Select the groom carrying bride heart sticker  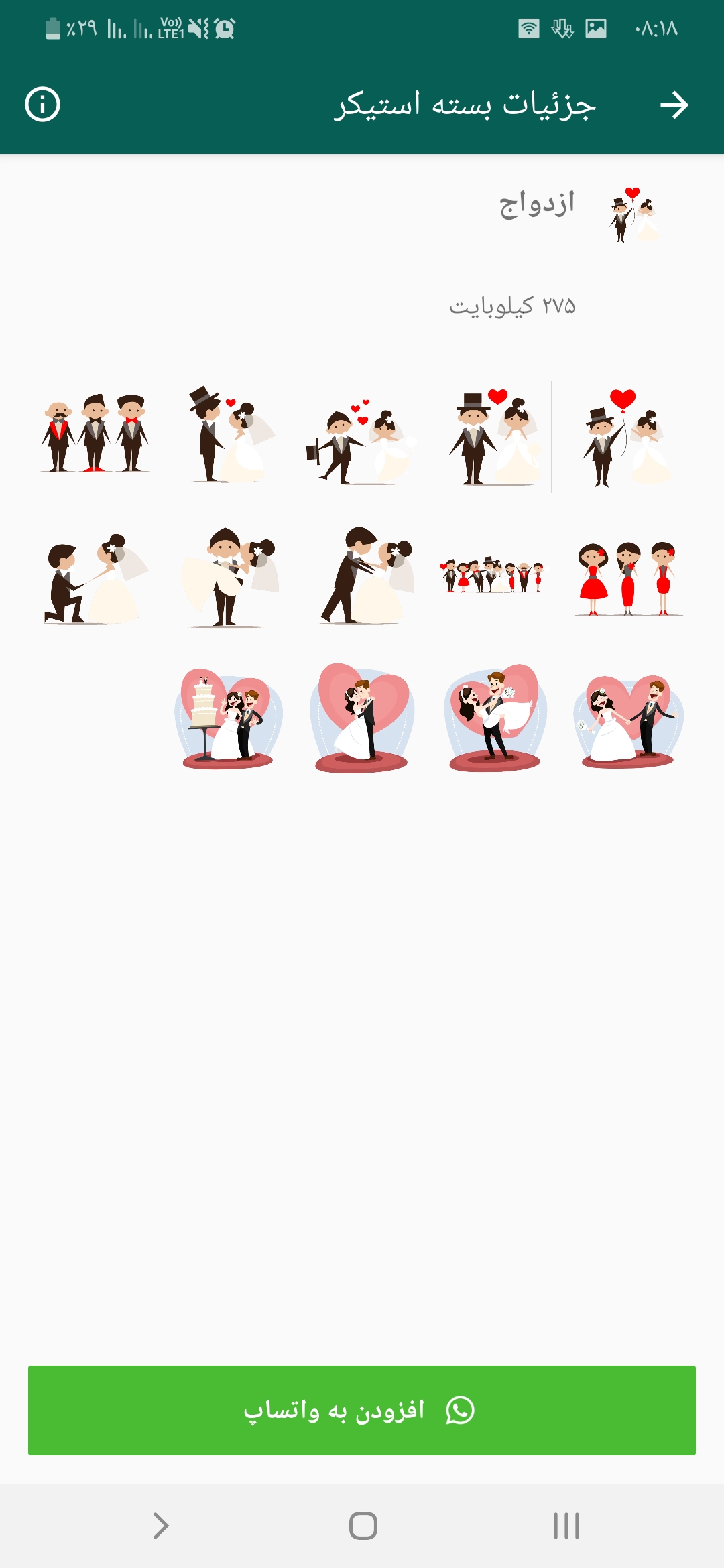click(495, 718)
